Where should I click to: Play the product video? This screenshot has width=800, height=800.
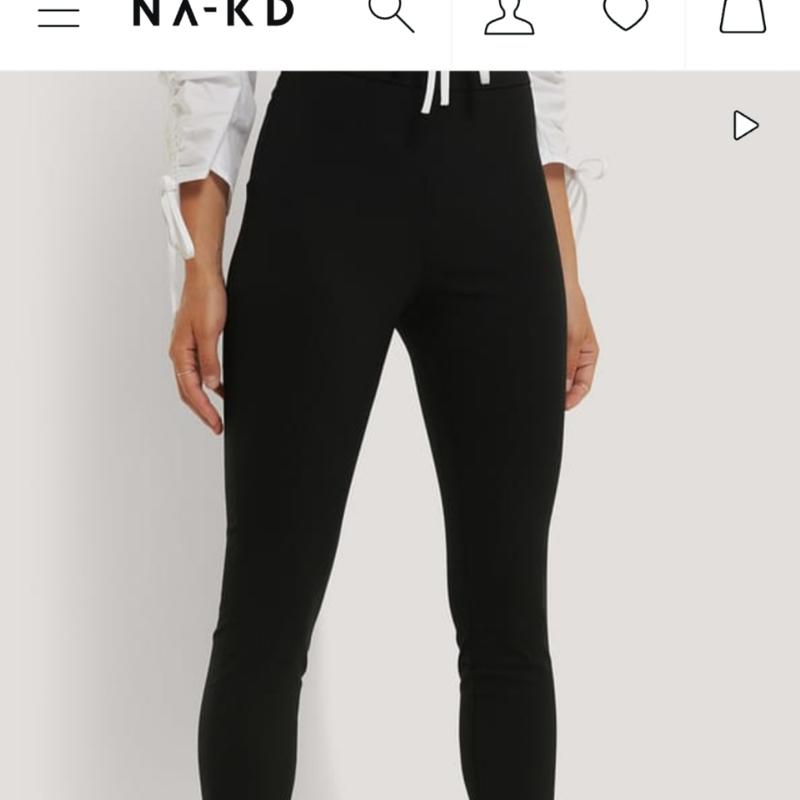745,126
